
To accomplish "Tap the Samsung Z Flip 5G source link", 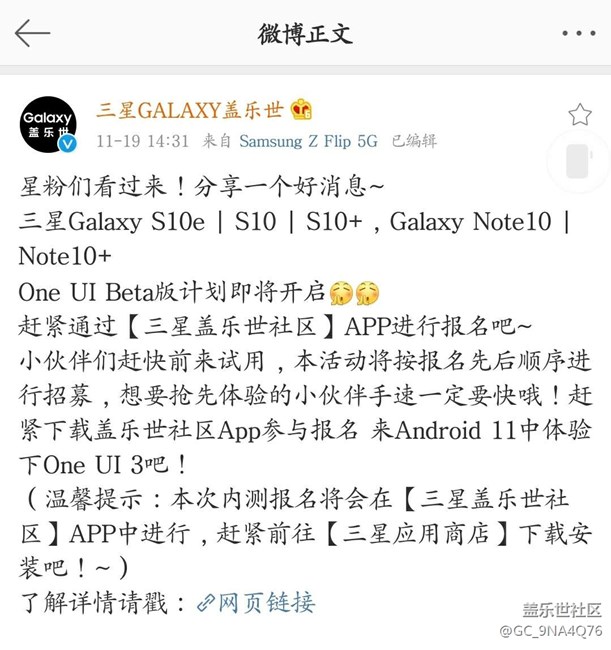I will (308, 141).
